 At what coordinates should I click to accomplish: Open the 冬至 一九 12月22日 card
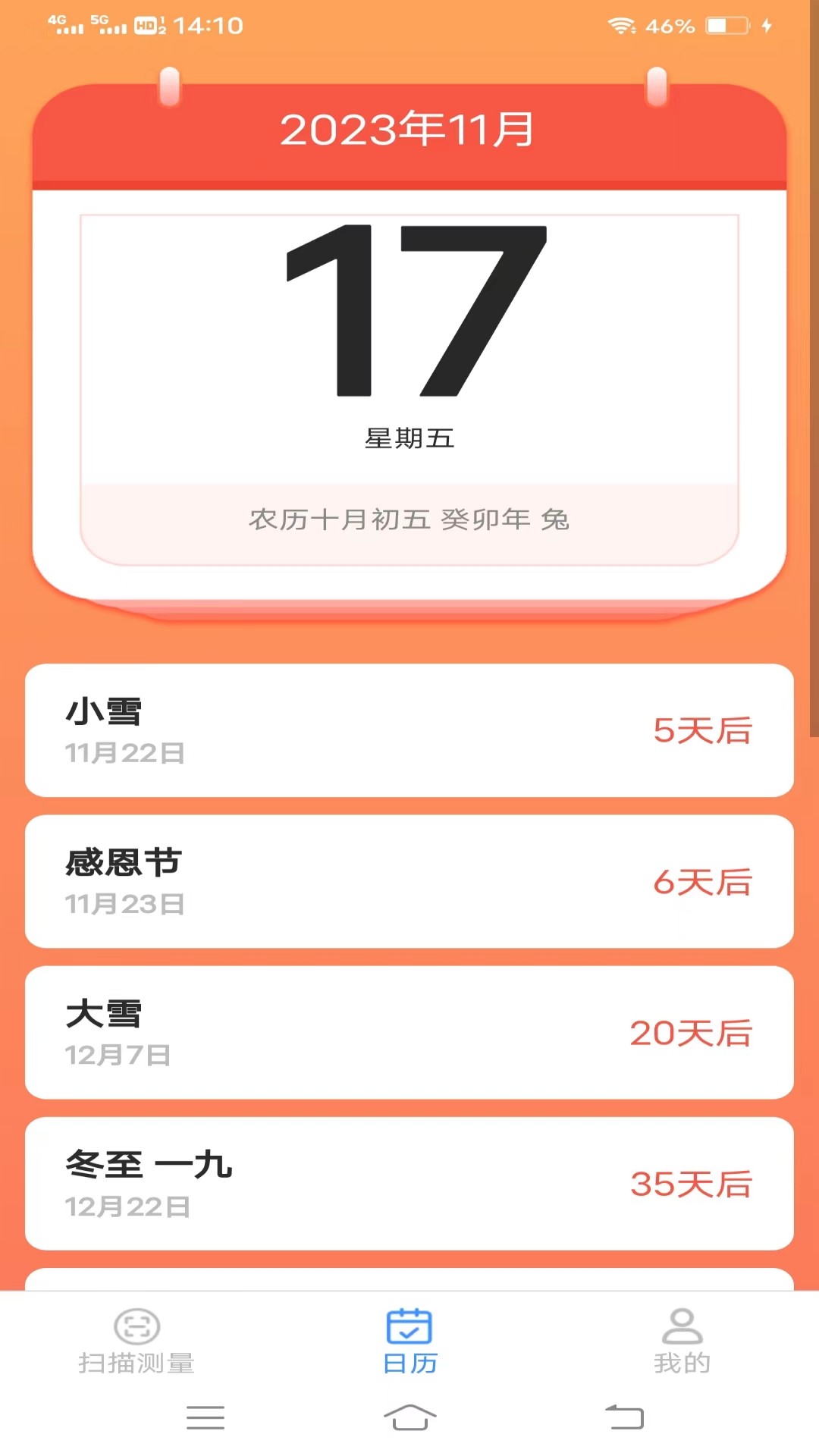point(409,1183)
